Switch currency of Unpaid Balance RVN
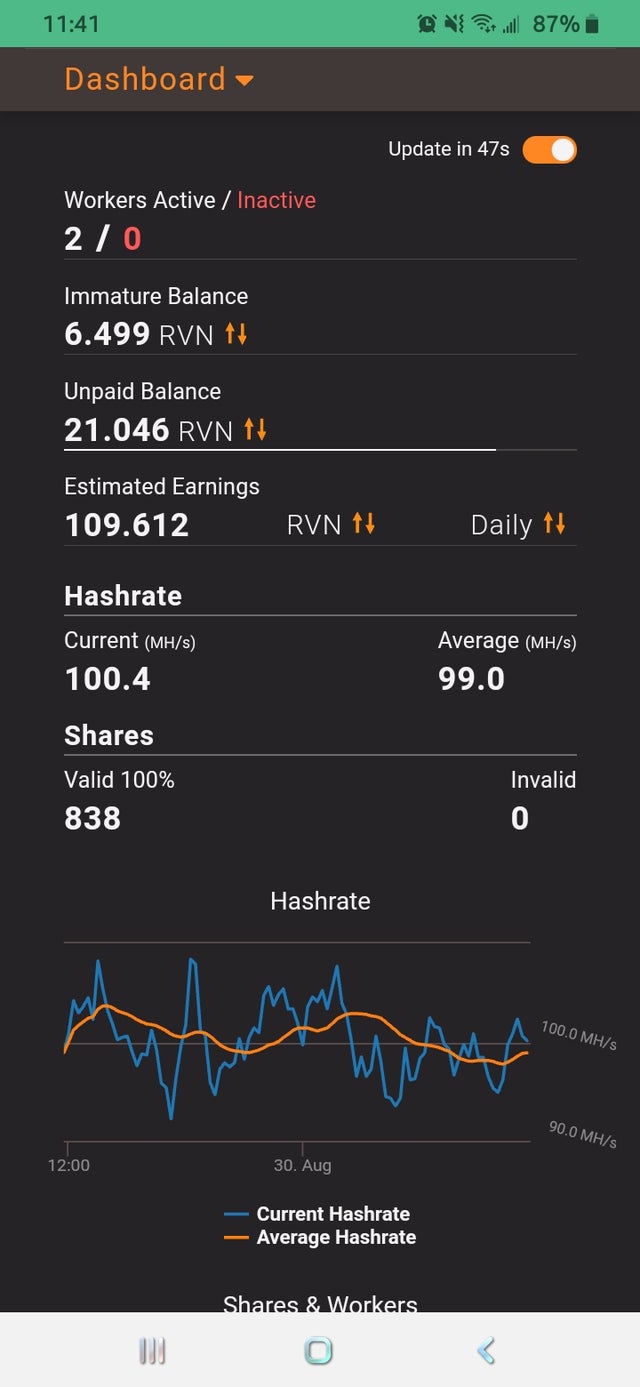The height and width of the screenshot is (1387, 640). pyautogui.click(x=256, y=429)
